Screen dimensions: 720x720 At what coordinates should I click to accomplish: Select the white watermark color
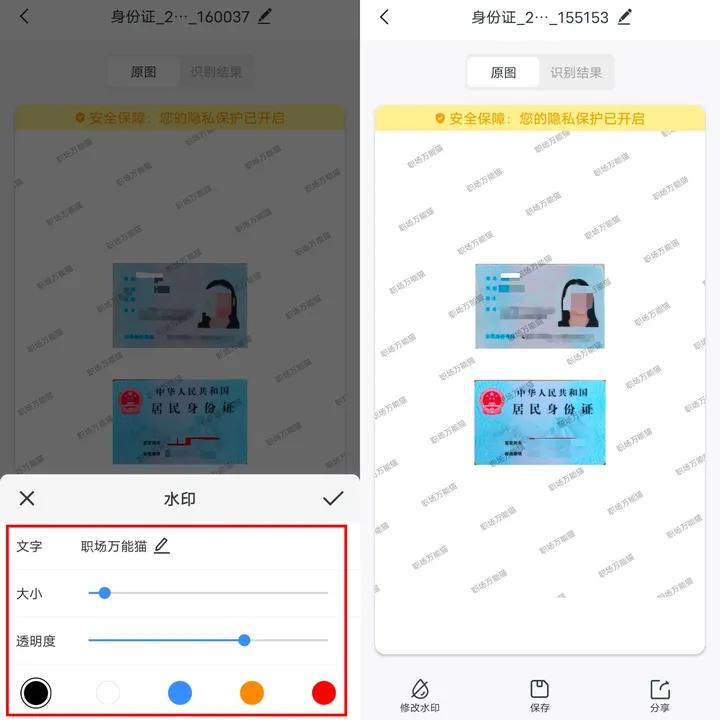[108, 692]
